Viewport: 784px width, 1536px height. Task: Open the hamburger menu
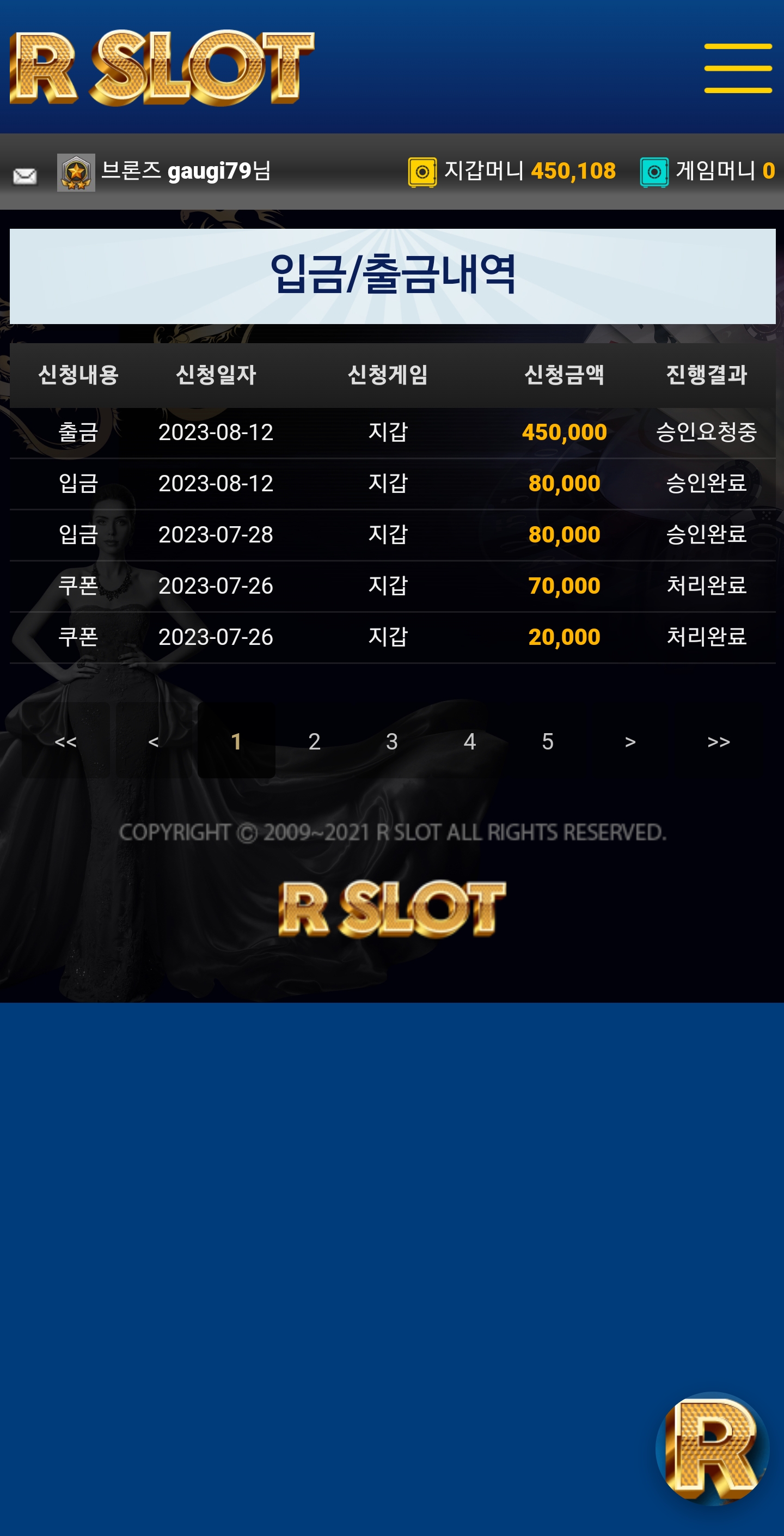[738, 68]
